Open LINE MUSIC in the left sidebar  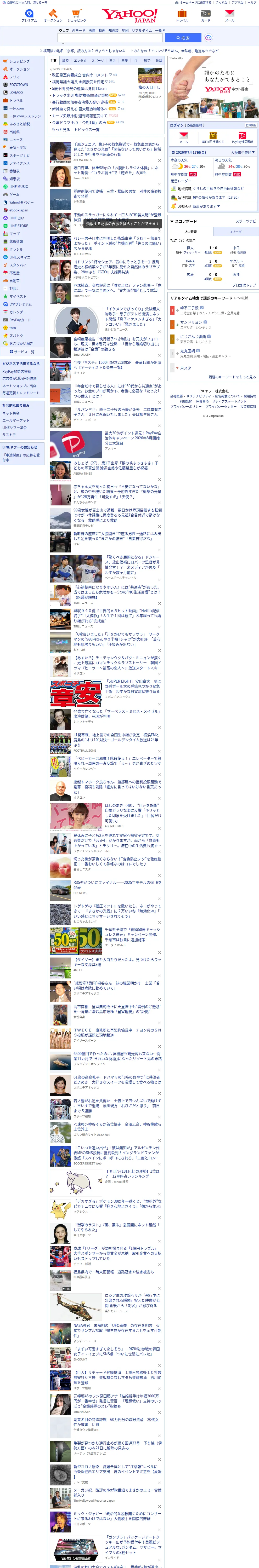point(18,187)
